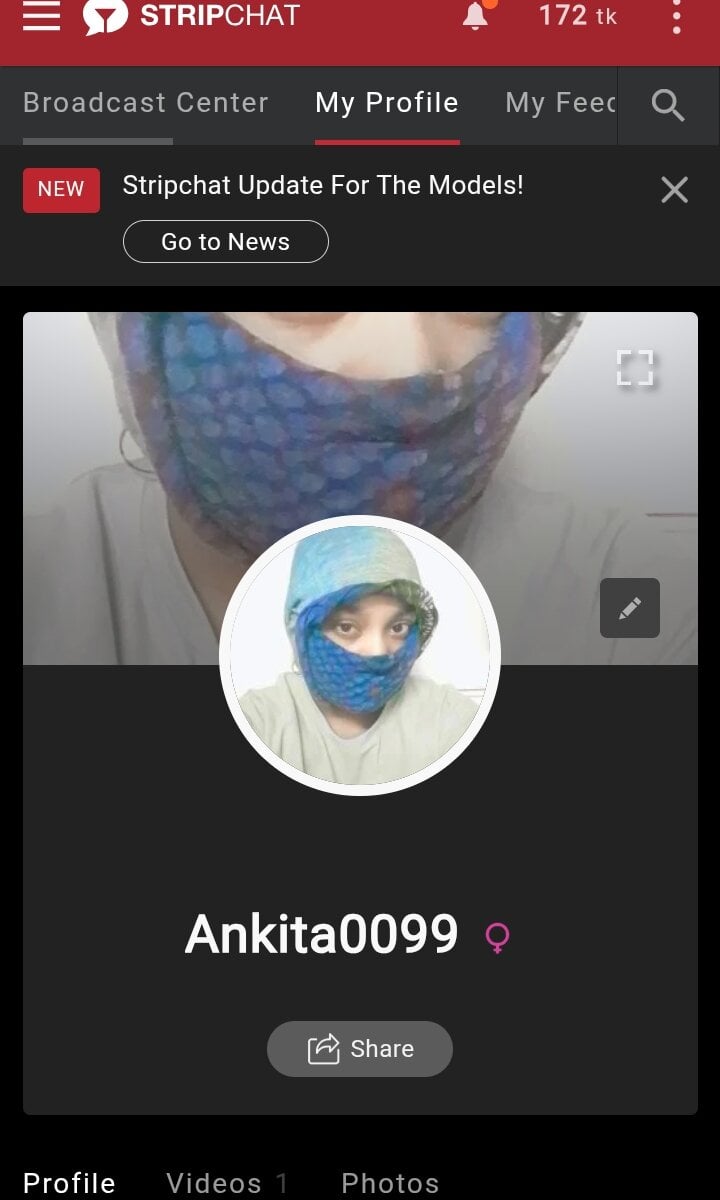The image size is (720, 1200).
Task: Open the three-dot overflow menu
Action: (x=676, y=17)
